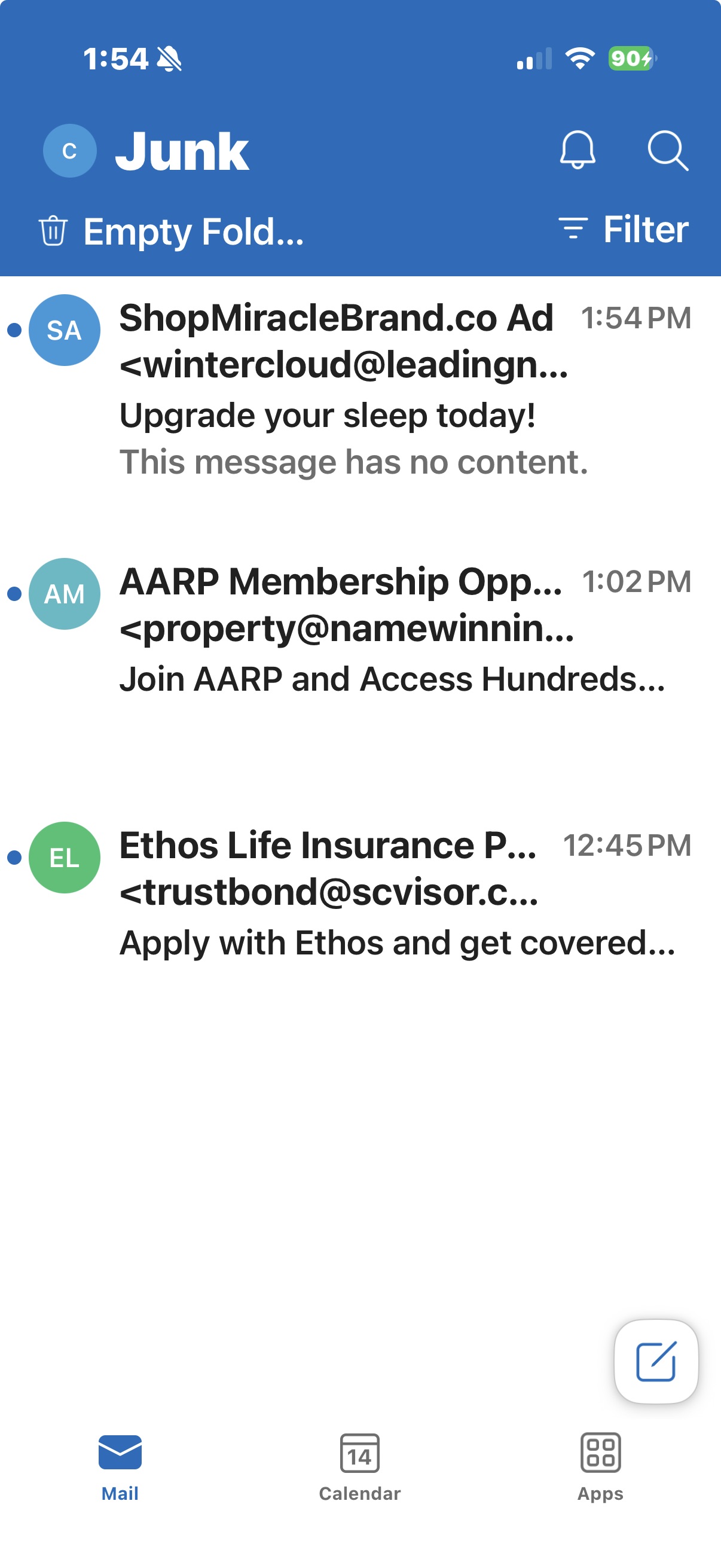Switch to the Mail tab
This screenshot has width=721, height=1568.
(x=120, y=1468)
